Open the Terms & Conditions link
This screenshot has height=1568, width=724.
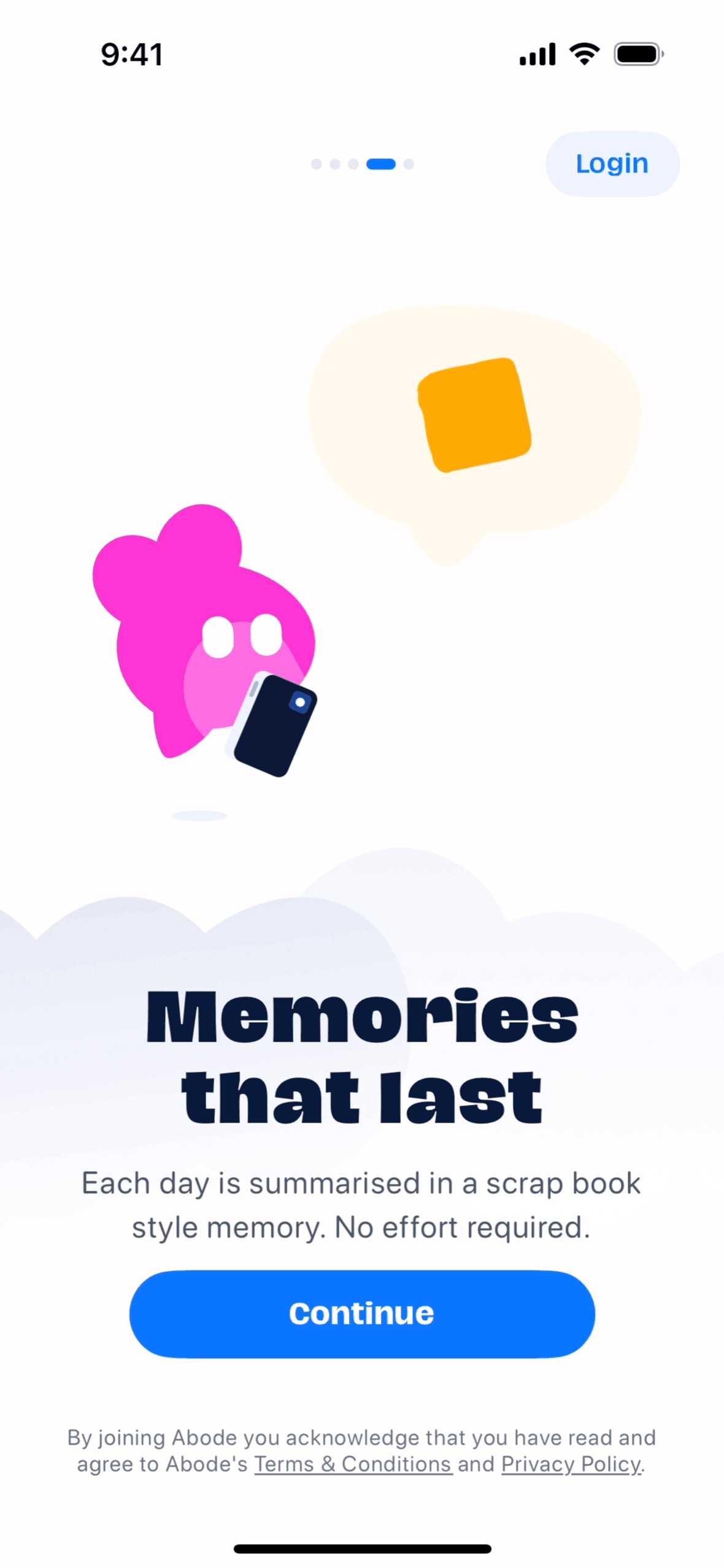[x=353, y=1464]
